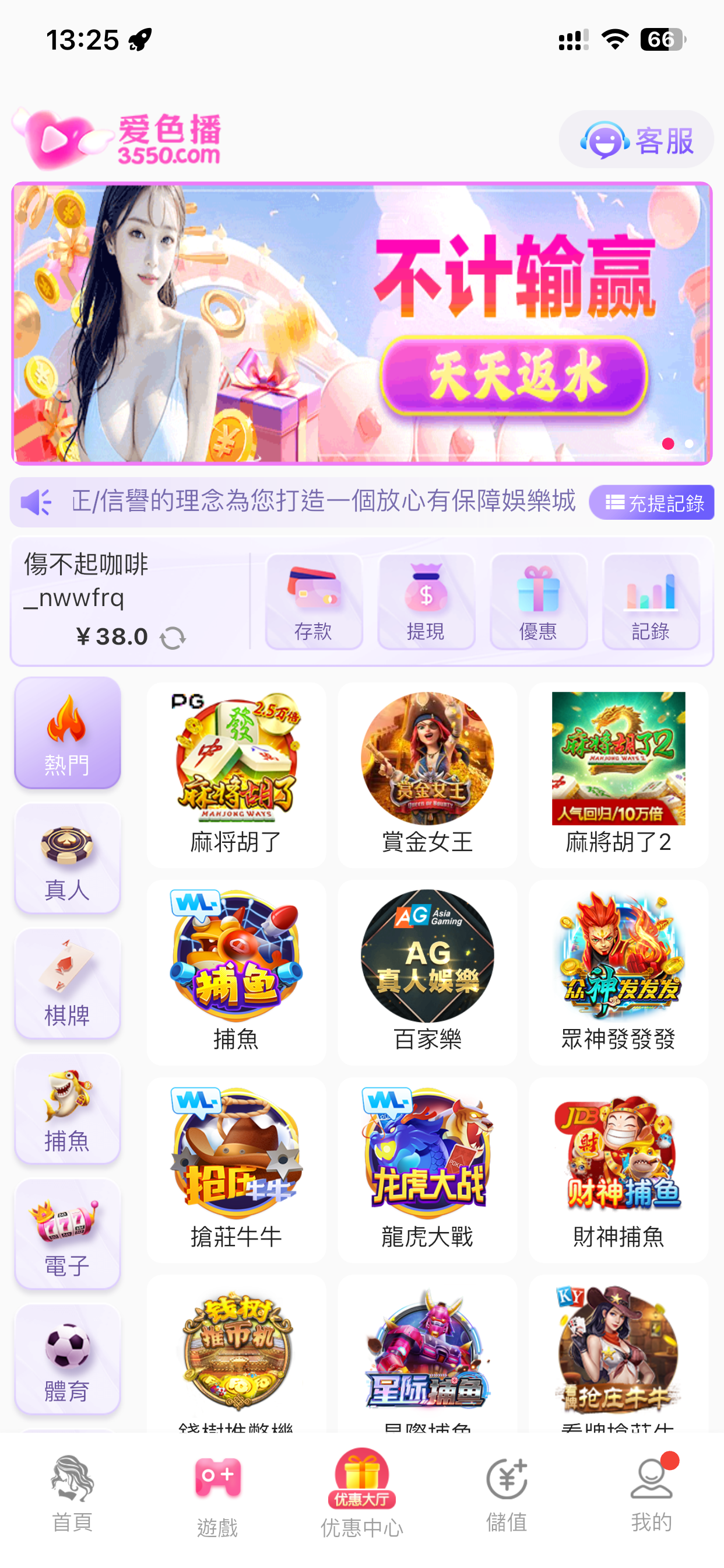
Task: View 記錄 records
Action: (651, 601)
